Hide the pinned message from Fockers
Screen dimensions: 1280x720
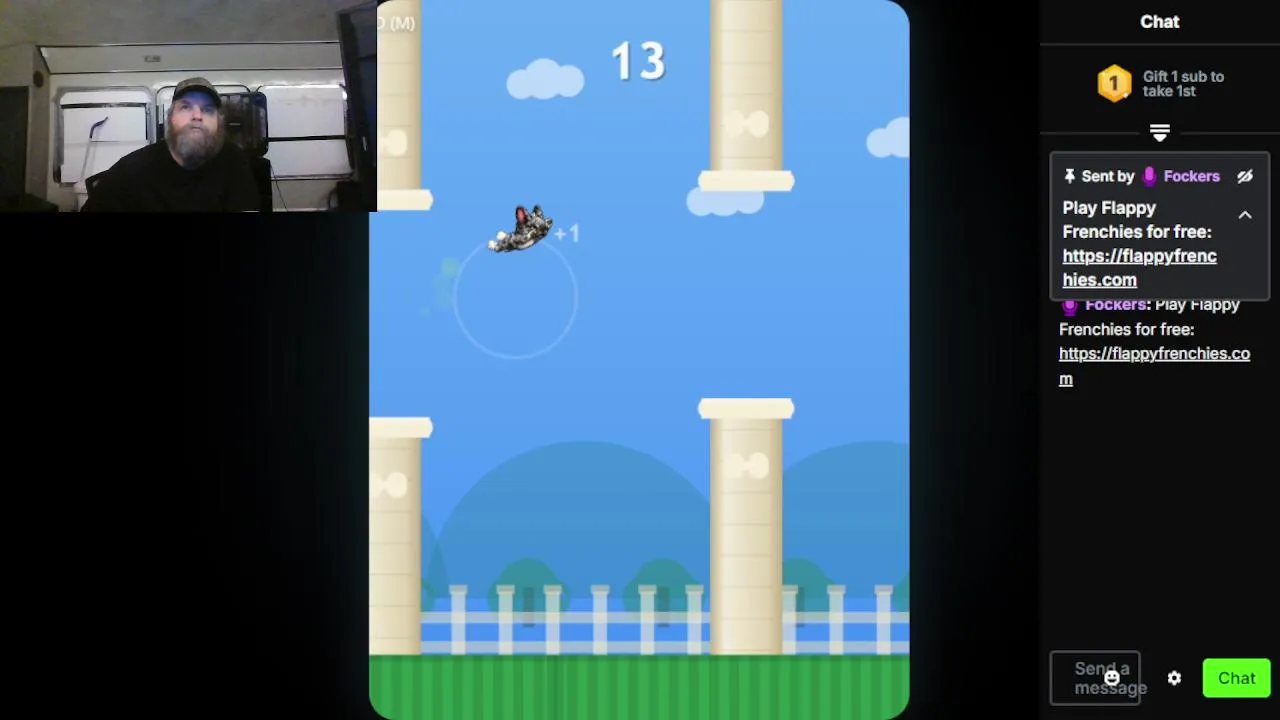[1245, 176]
